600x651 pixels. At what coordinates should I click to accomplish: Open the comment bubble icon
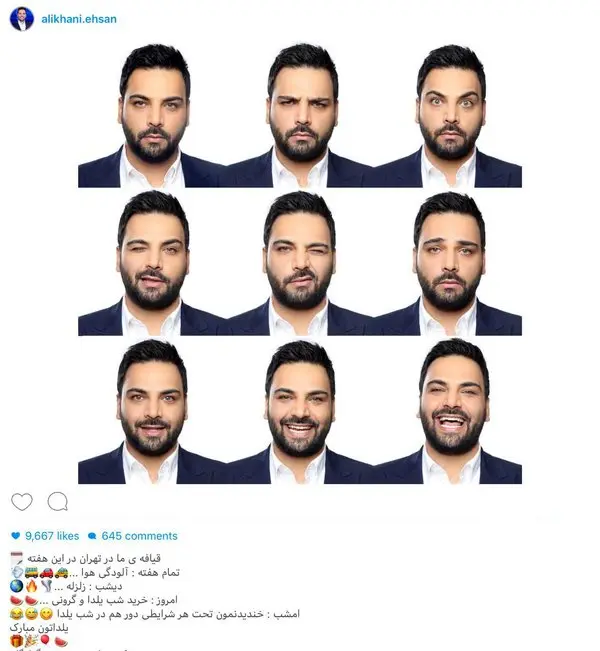[x=58, y=502]
